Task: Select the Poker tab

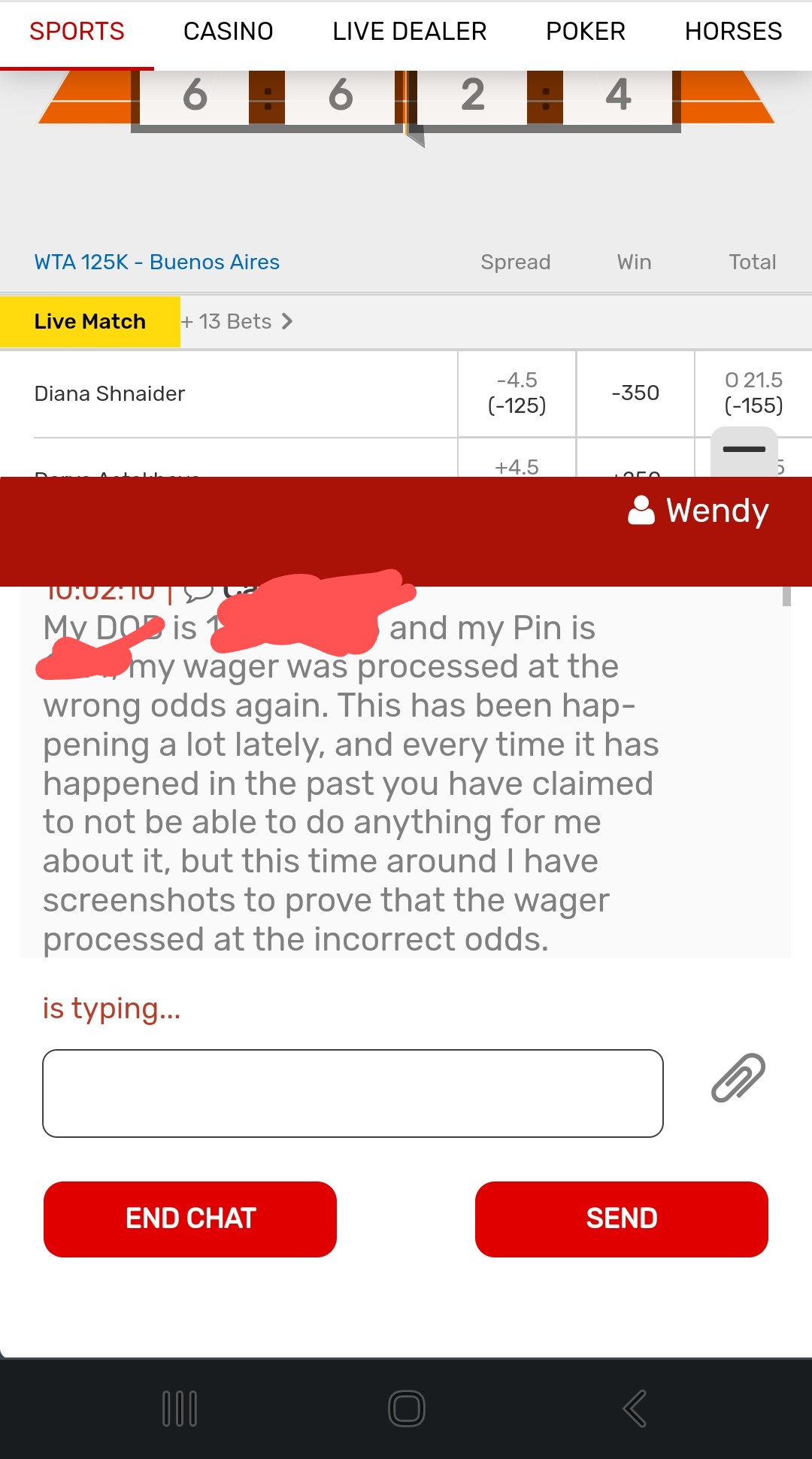Action: click(585, 32)
